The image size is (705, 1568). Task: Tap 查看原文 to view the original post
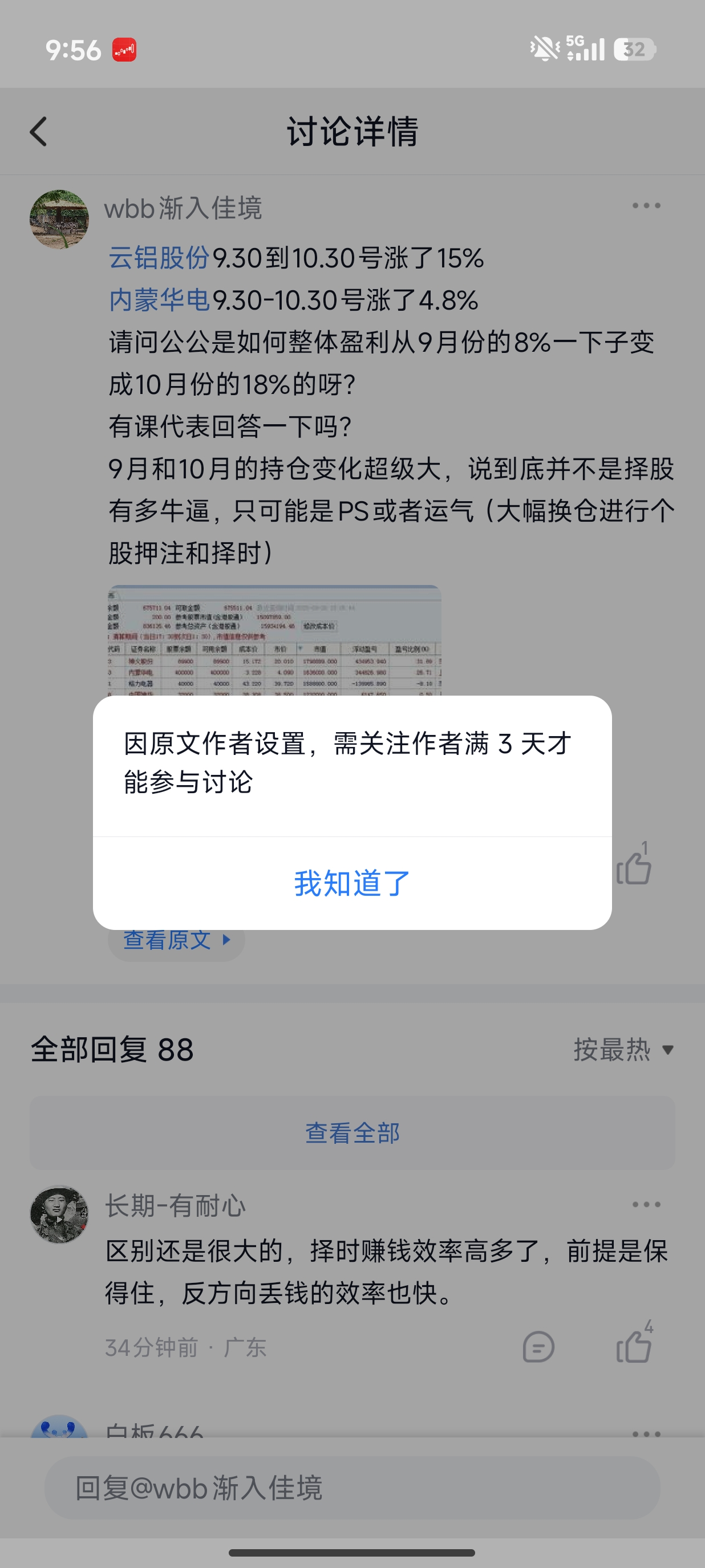pos(176,941)
